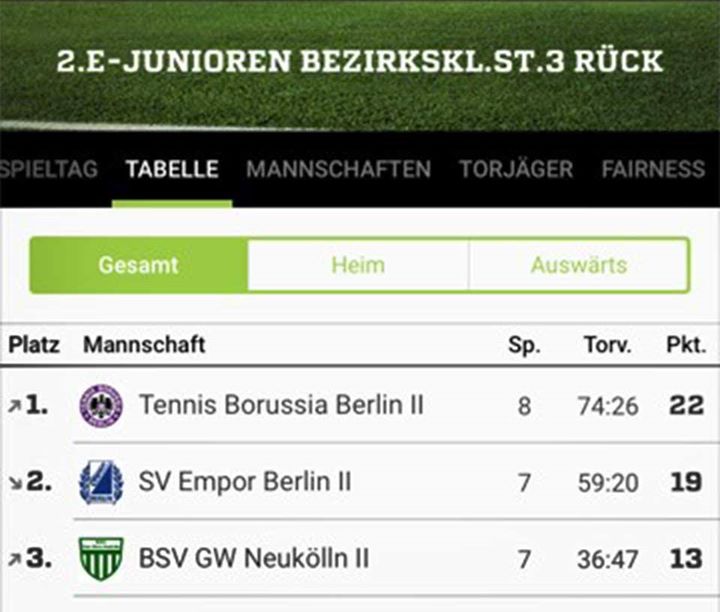This screenshot has width=720, height=612.
Task: Open the Fairness tab
Action: (652, 169)
